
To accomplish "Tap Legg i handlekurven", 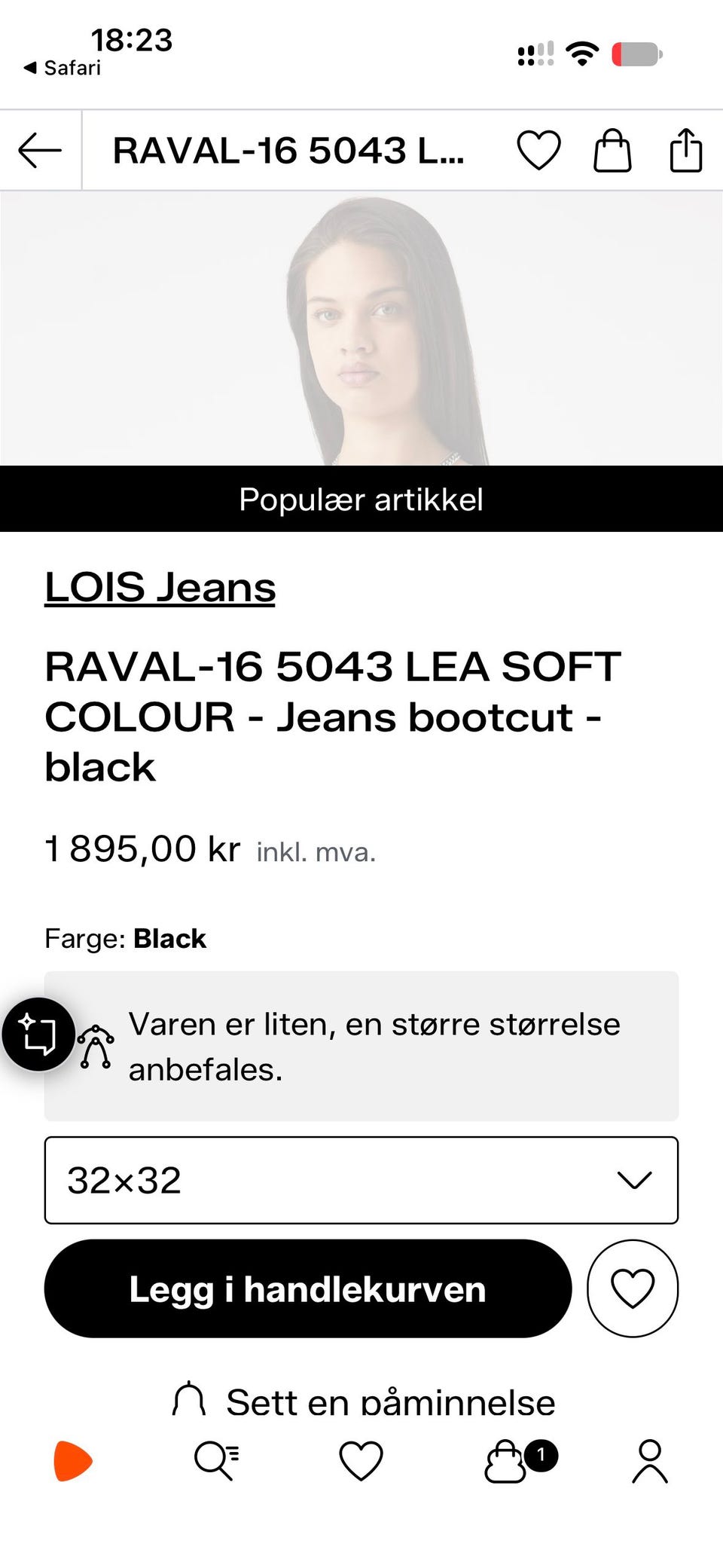I will pos(307,1288).
